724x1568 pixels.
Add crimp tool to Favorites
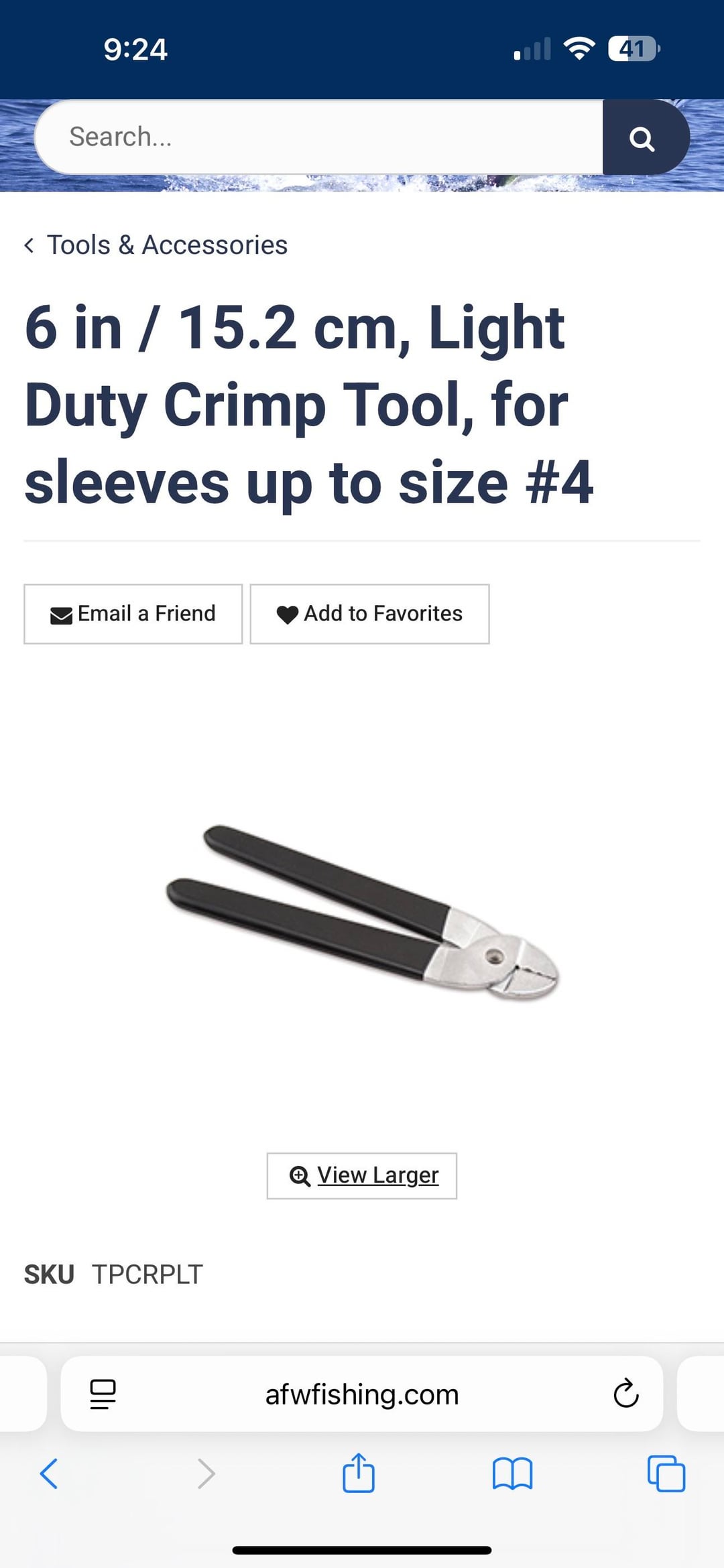point(369,614)
